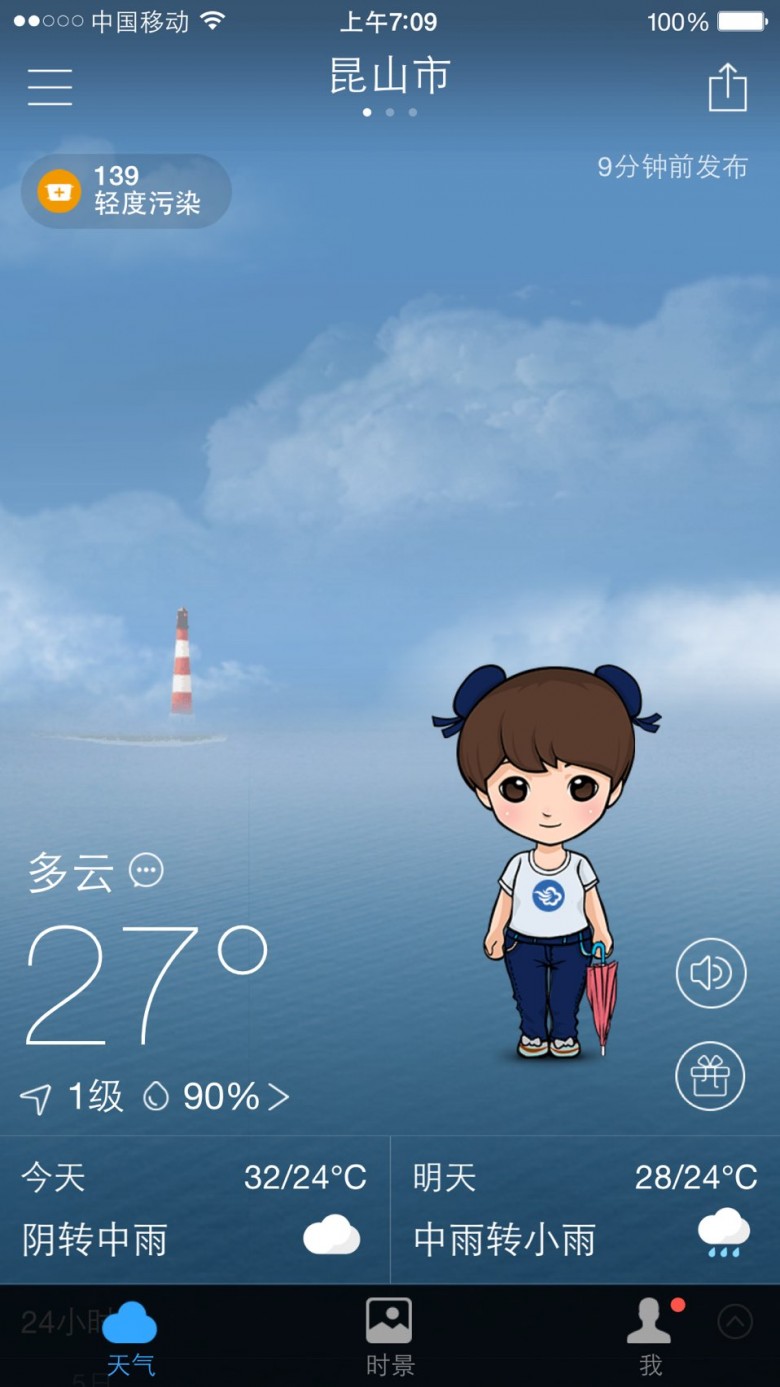Open the wind and 90% humidity details
Image resolution: width=780 pixels, height=1387 pixels.
(x=155, y=1097)
